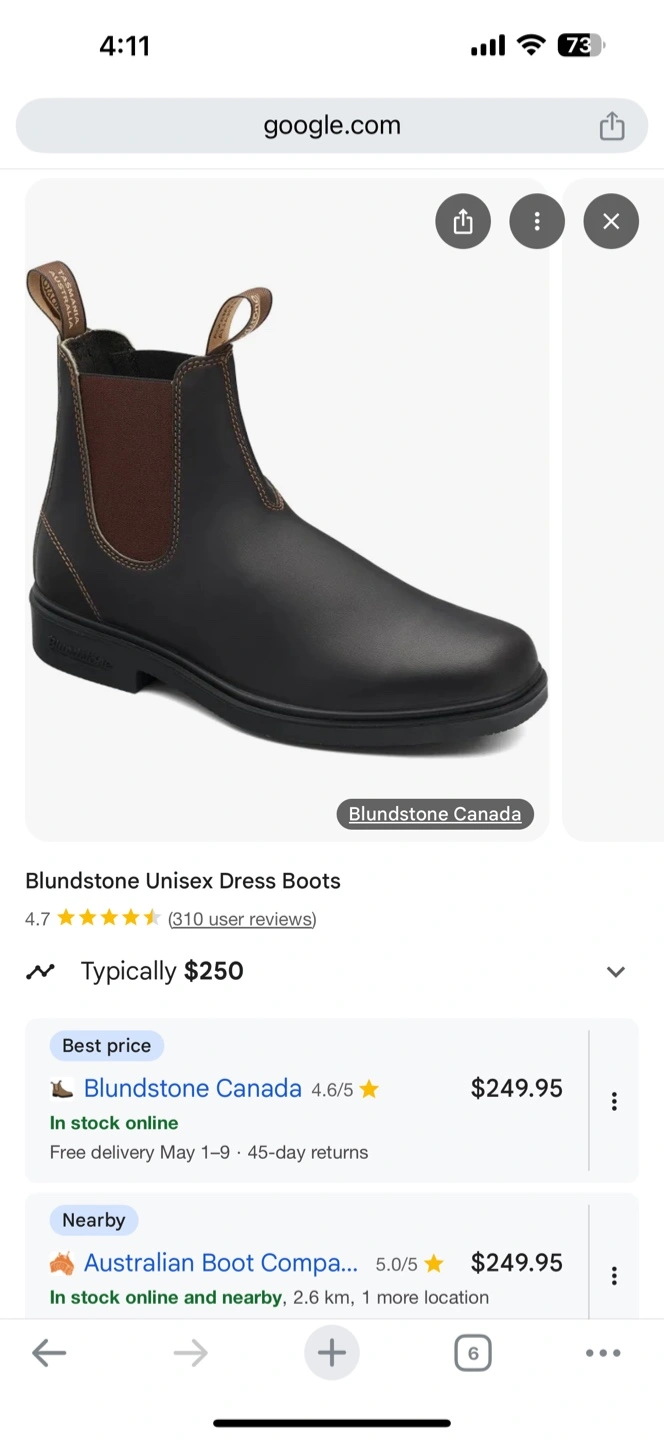Share this Blundstone boot product

click(463, 221)
